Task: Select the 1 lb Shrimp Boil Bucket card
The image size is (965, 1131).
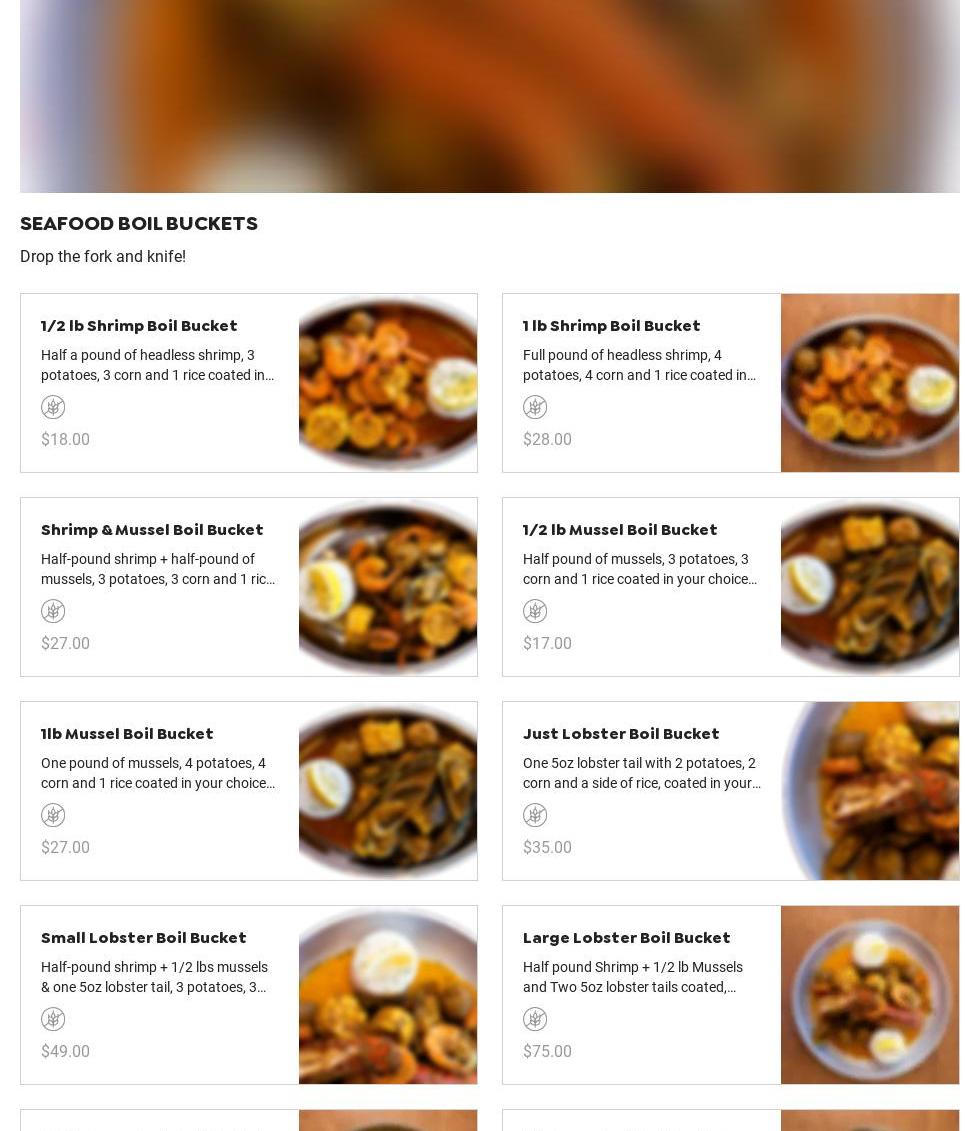Action: pyautogui.click(x=611, y=326)
